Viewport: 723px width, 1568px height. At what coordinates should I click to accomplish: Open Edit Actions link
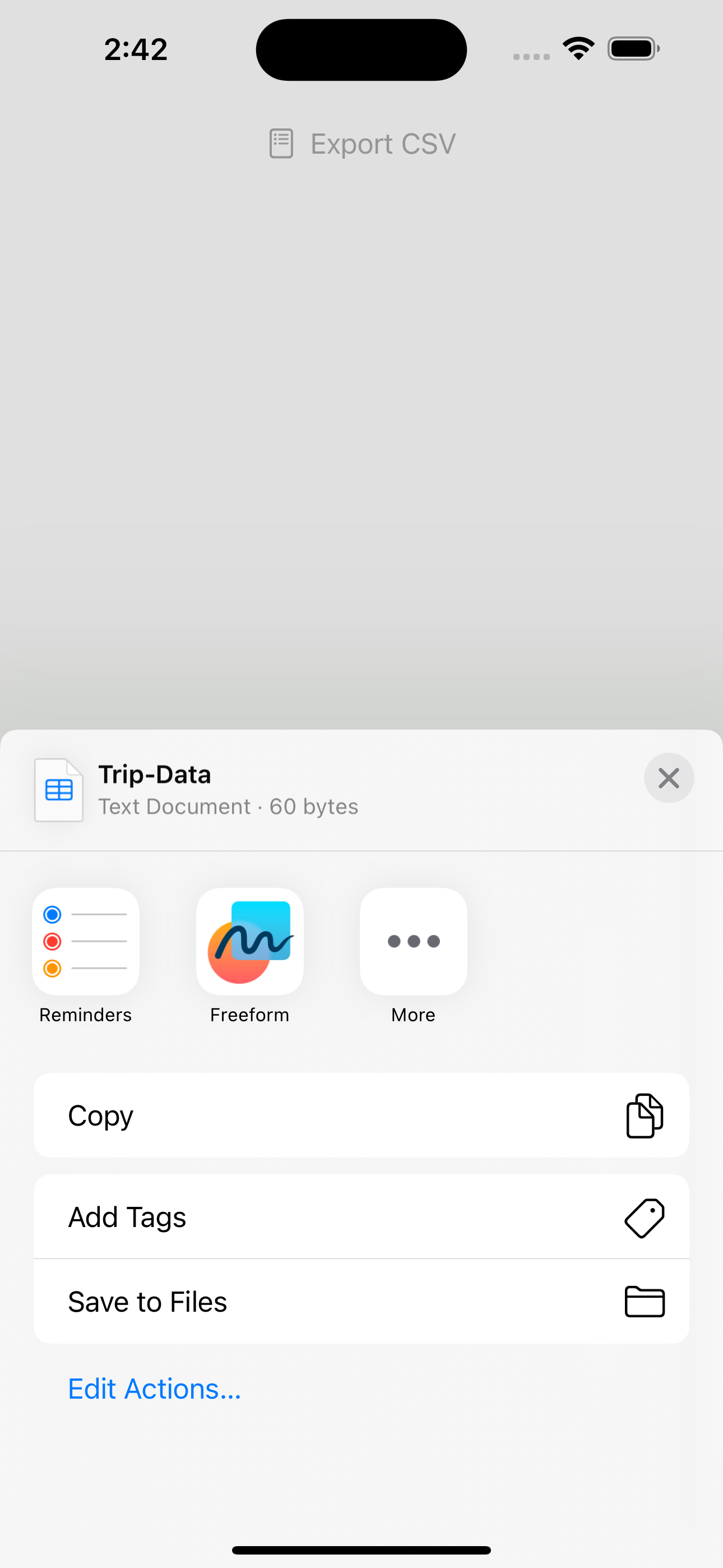click(155, 1389)
